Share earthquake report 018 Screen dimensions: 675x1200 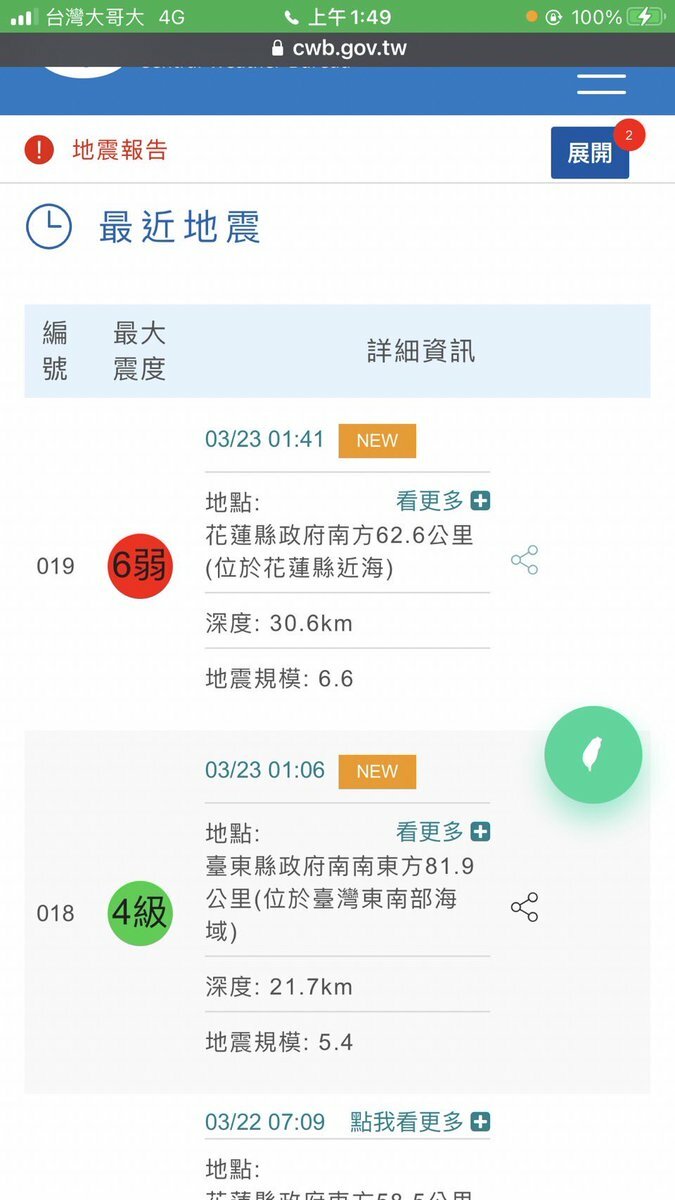coord(524,907)
